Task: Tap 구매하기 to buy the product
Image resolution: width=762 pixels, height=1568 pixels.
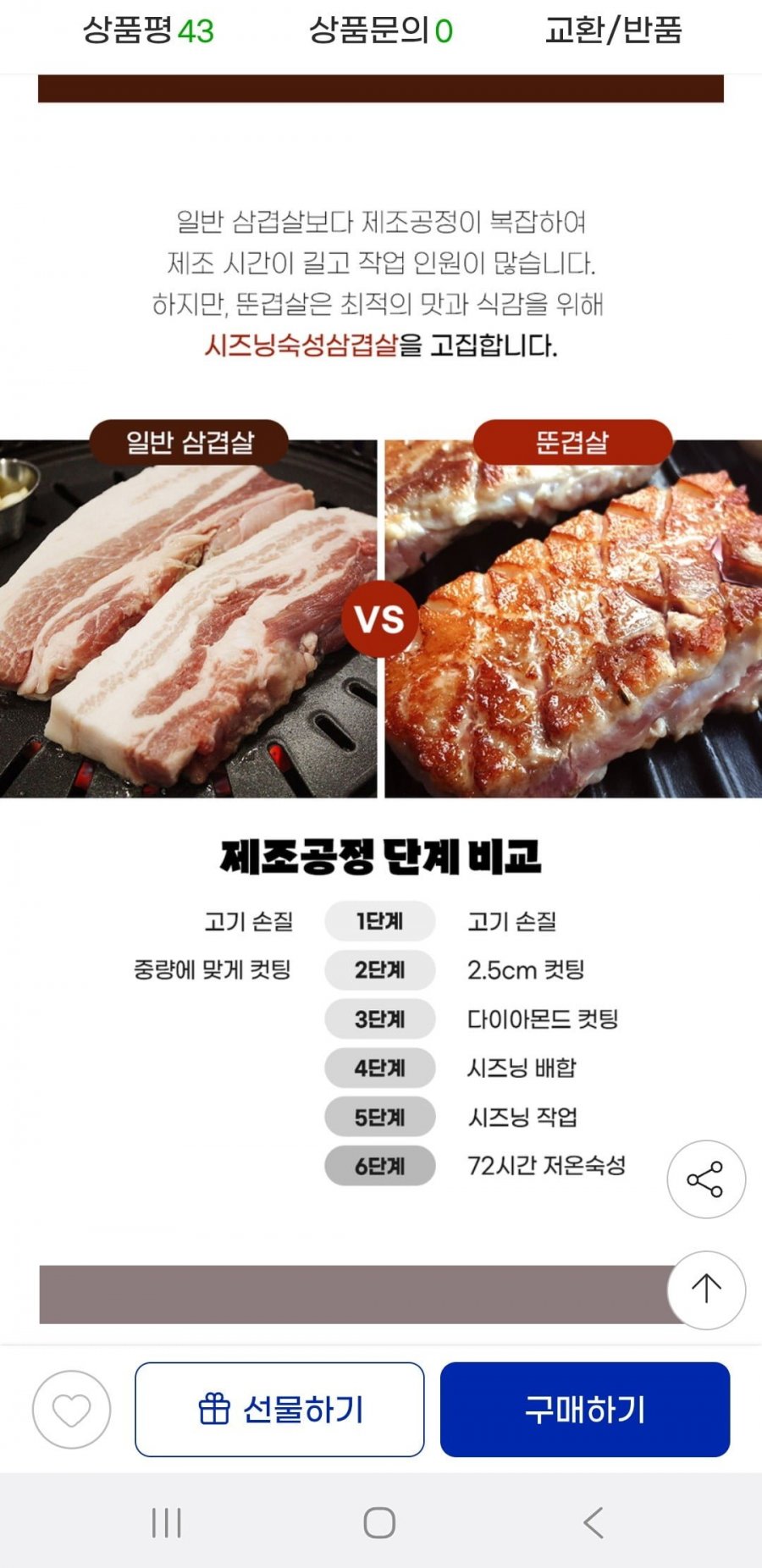Action: point(584,1410)
